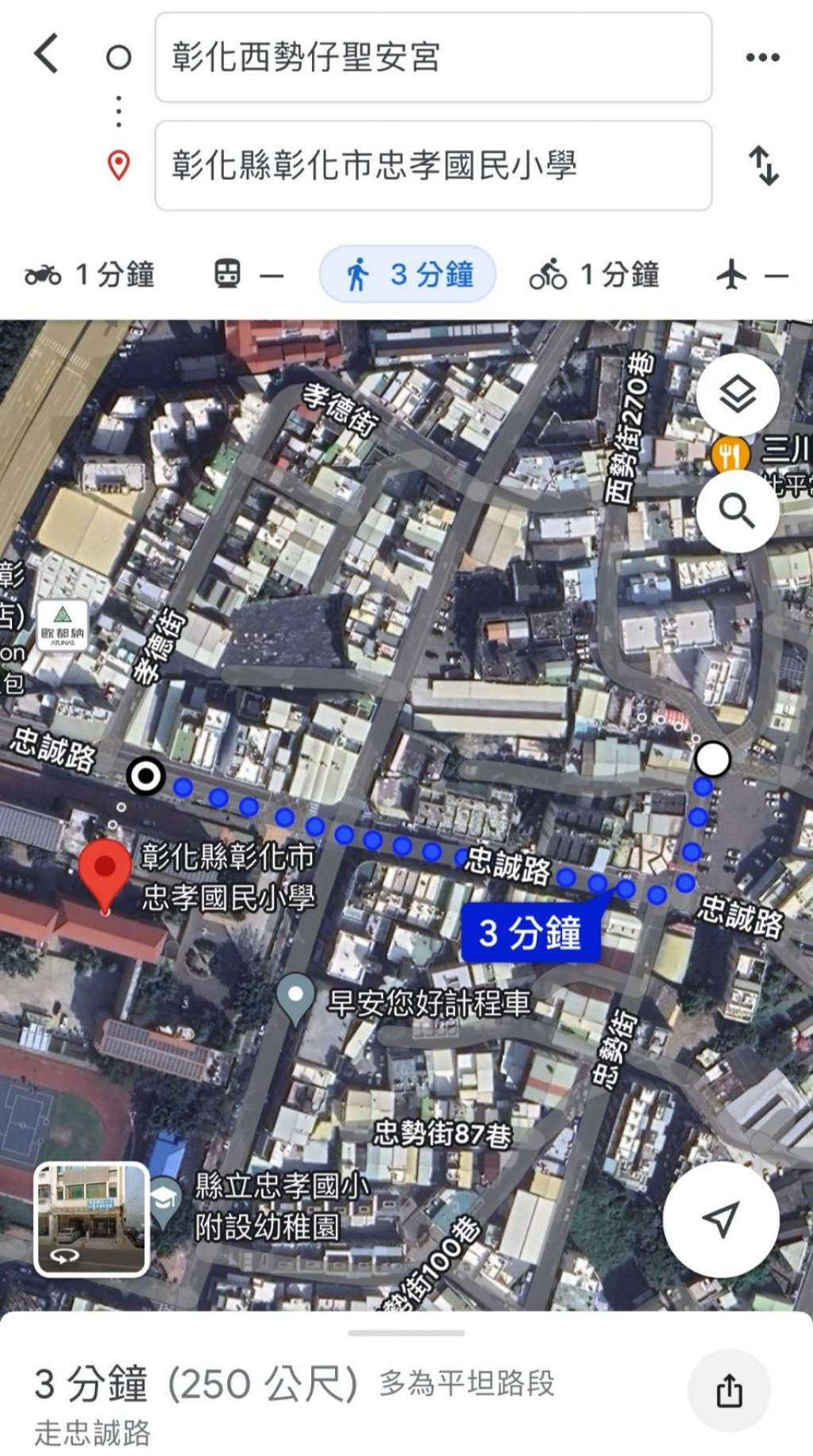This screenshot has width=813, height=1456.
Task: Edit the destination 忠孝國民小學 field
Action: [x=433, y=165]
